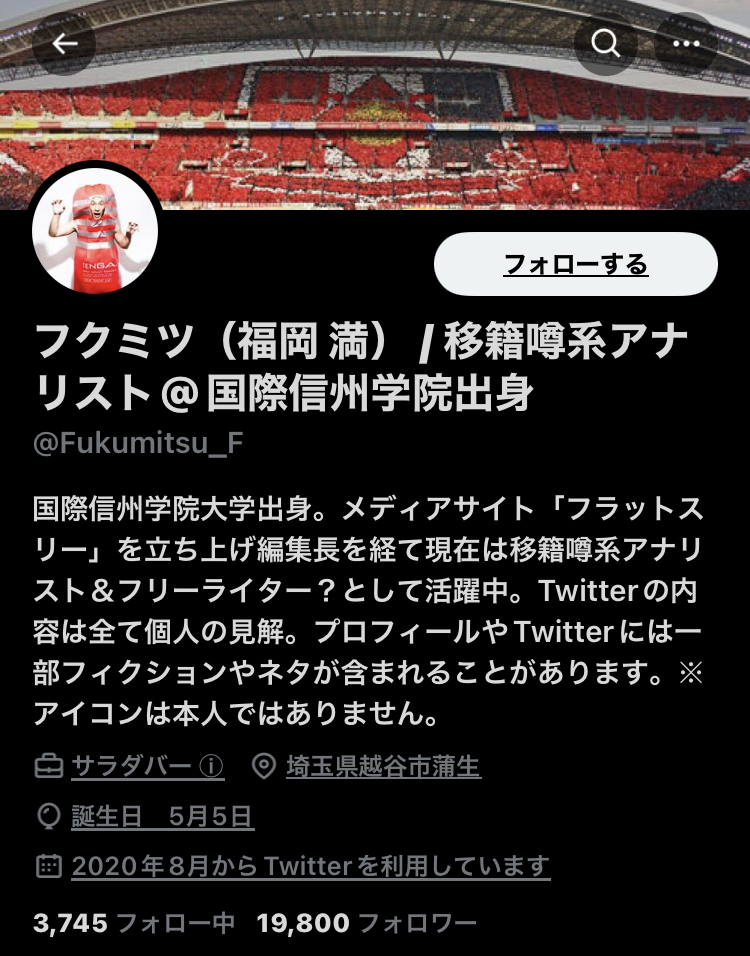Go back using the arrow icon
Screen dimensions: 750x956
pyautogui.click(x=64, y=43)
